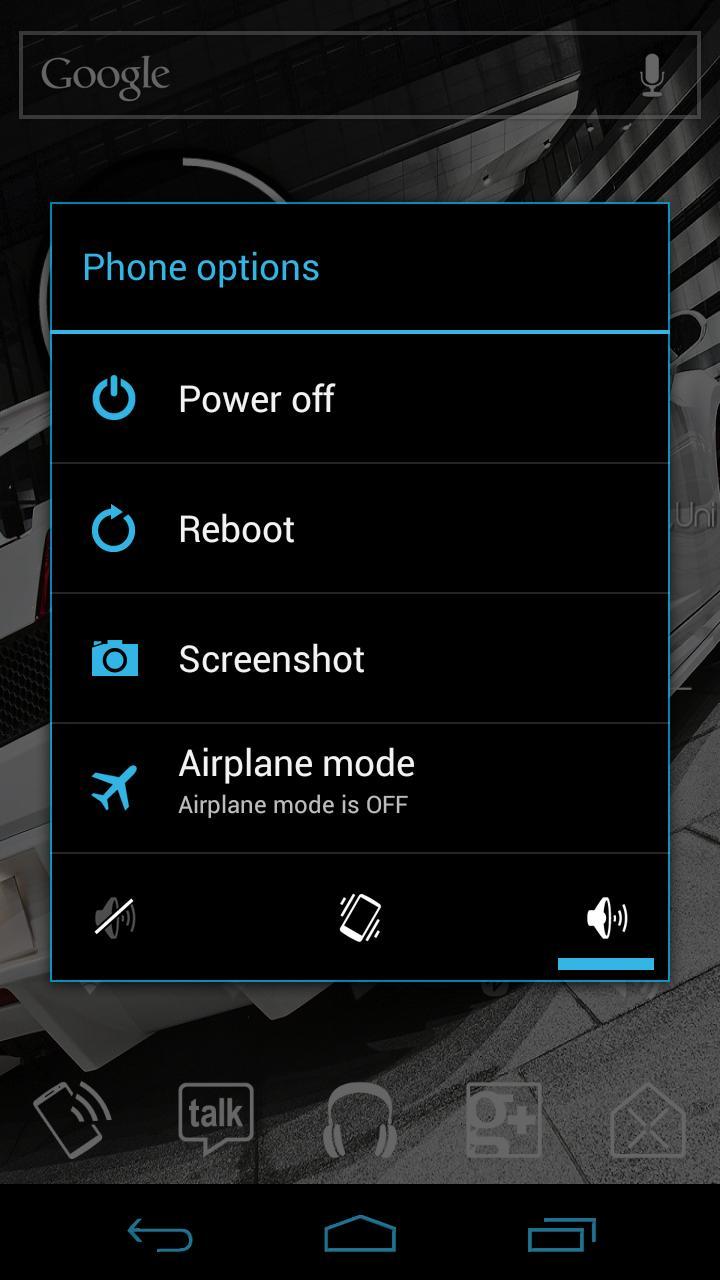720x1280 pixels.
Task: Go to the home screen
Action: click(360, 1235)
